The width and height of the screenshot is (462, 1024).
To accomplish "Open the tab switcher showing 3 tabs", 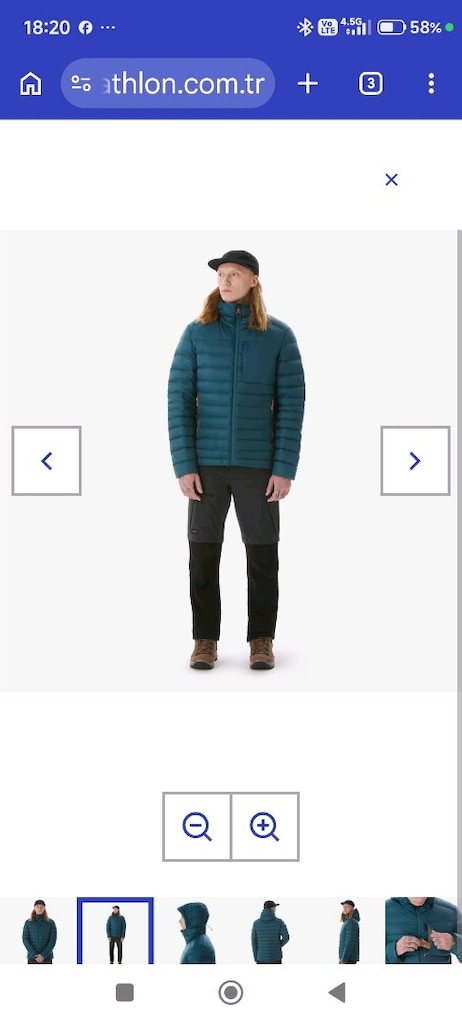I will click(371, 84).
